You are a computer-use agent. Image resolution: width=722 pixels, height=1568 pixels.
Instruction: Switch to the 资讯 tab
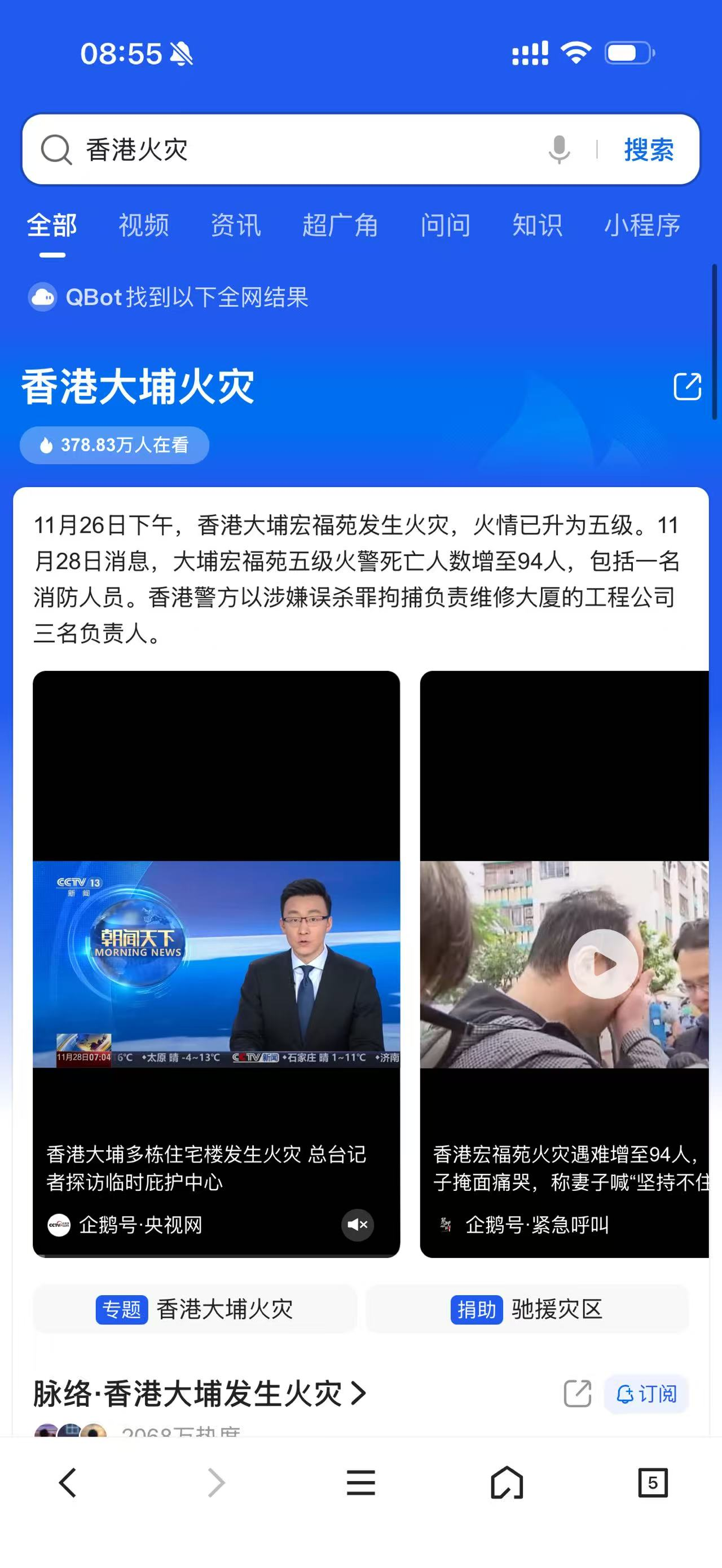236,225
